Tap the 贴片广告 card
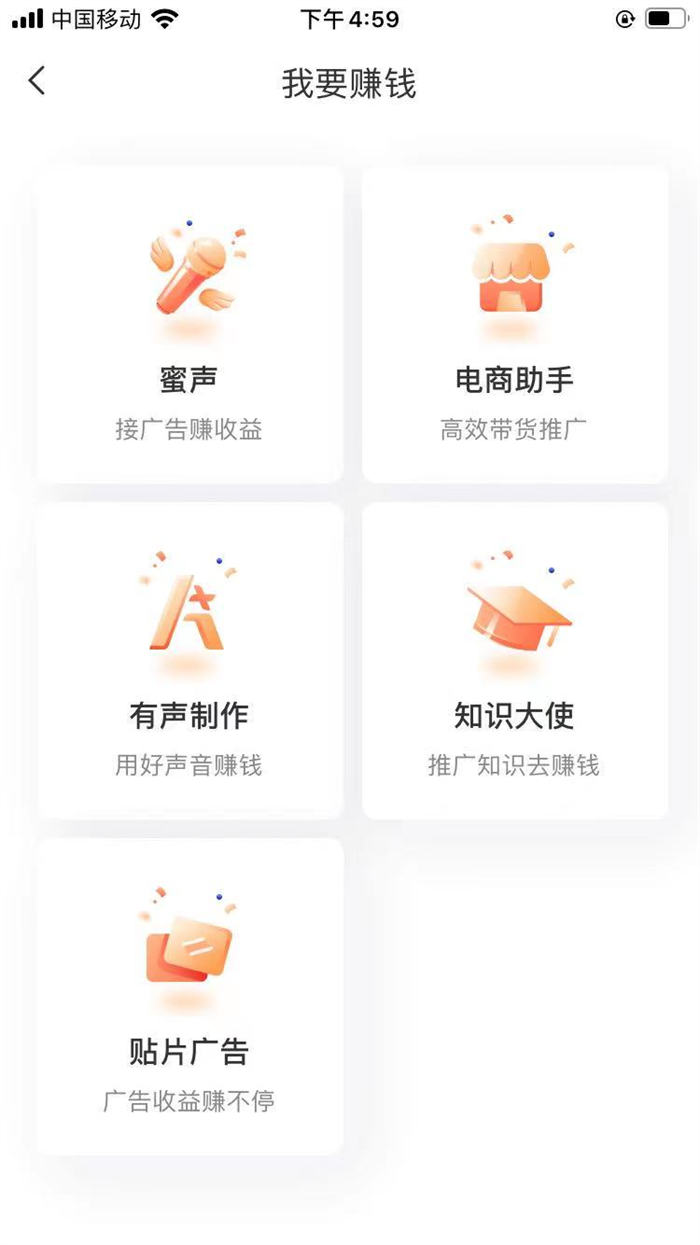Screen dimensions: 700x1245 tap(189, 996)
